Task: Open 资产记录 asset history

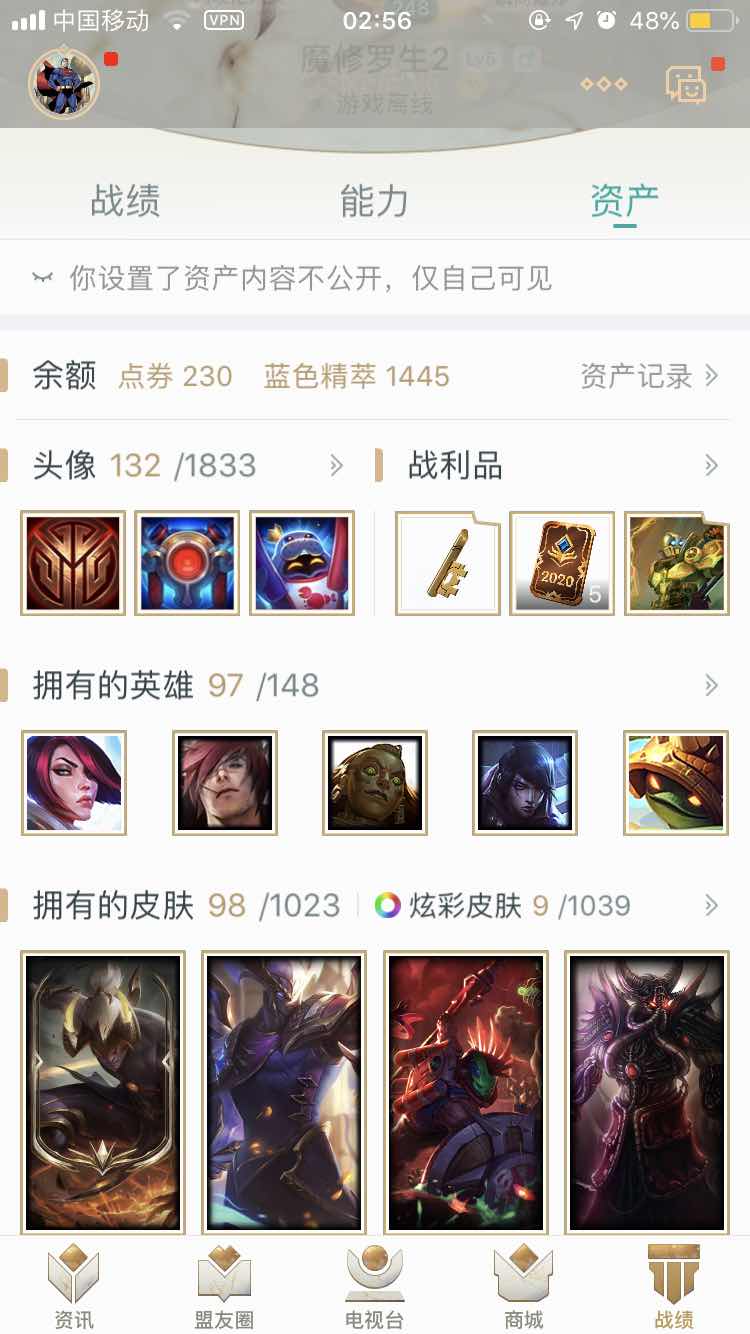Action: click(x=649, y=376)
